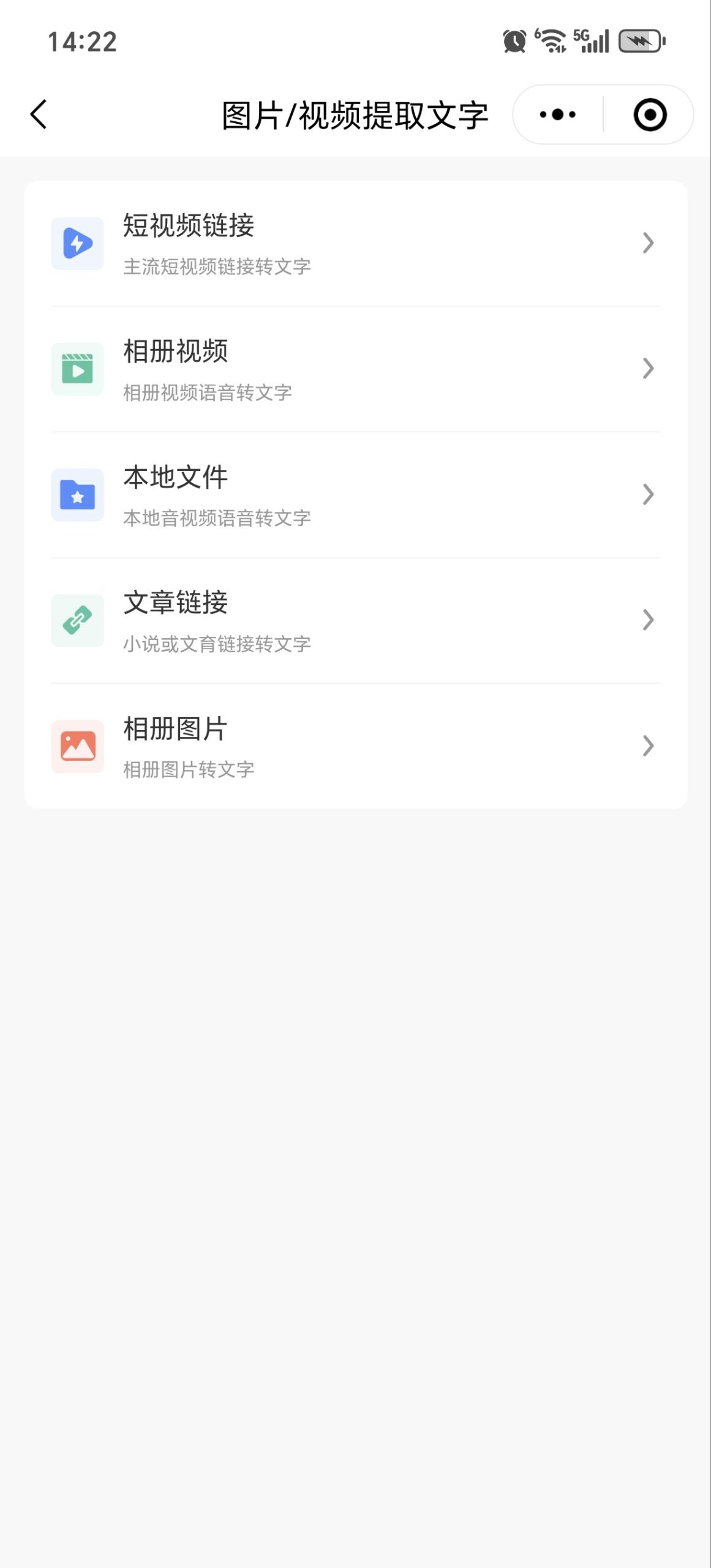Viewport: 711px width, 1568px height.
Task: Close the mini program with circle button
Action: (x=649, y=115)
